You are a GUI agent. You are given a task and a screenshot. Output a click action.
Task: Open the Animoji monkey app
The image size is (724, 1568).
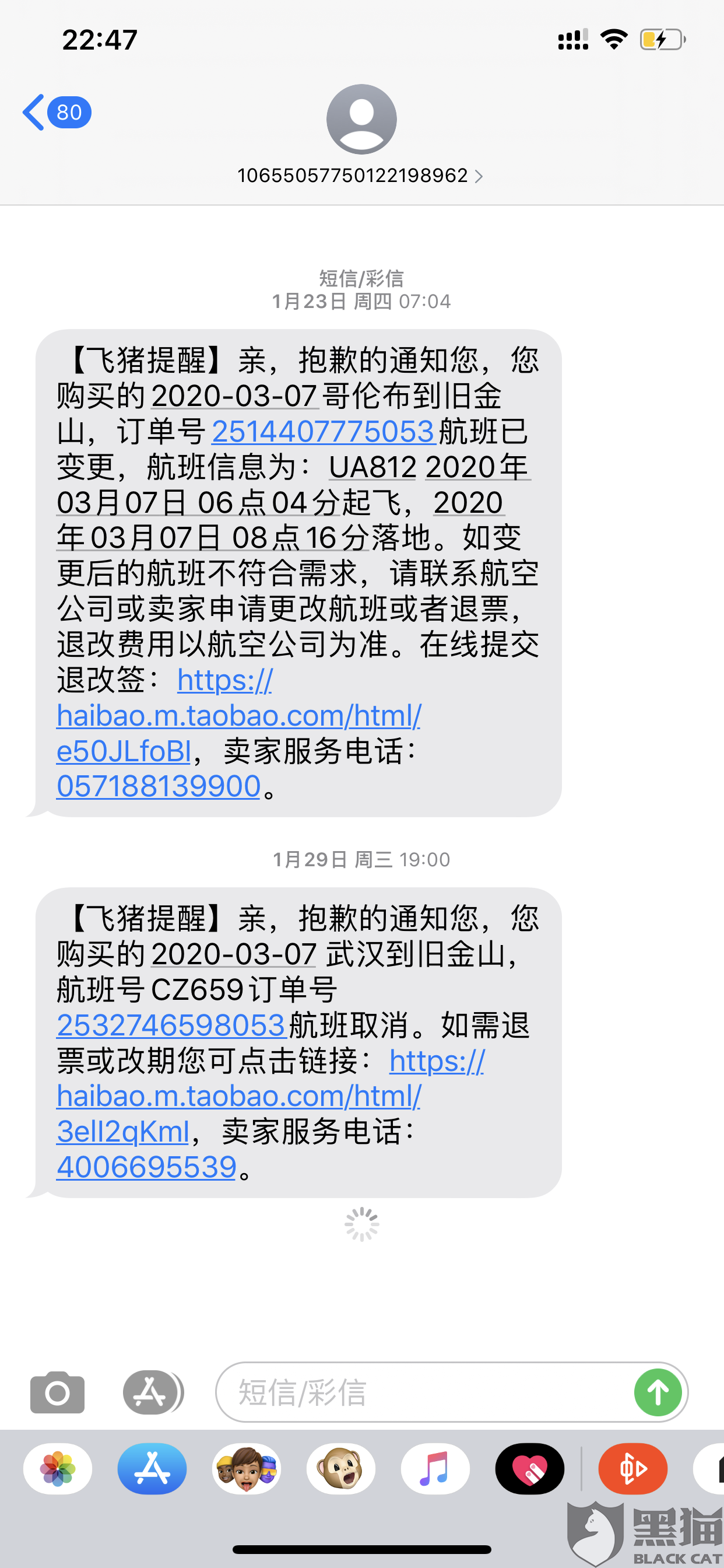[x=340, y=1469]
